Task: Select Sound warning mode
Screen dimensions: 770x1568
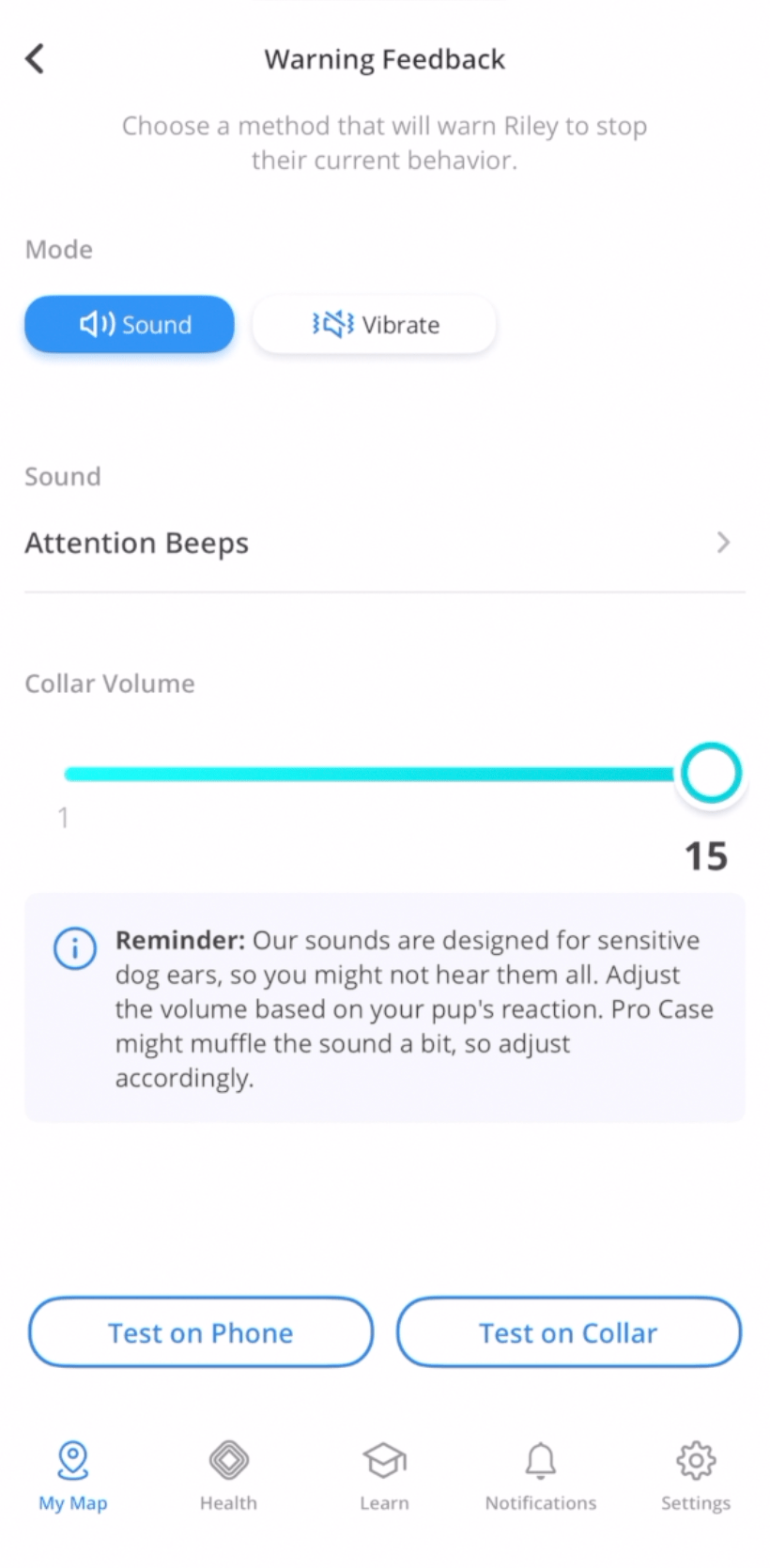Action: click(x=130, y=325)
